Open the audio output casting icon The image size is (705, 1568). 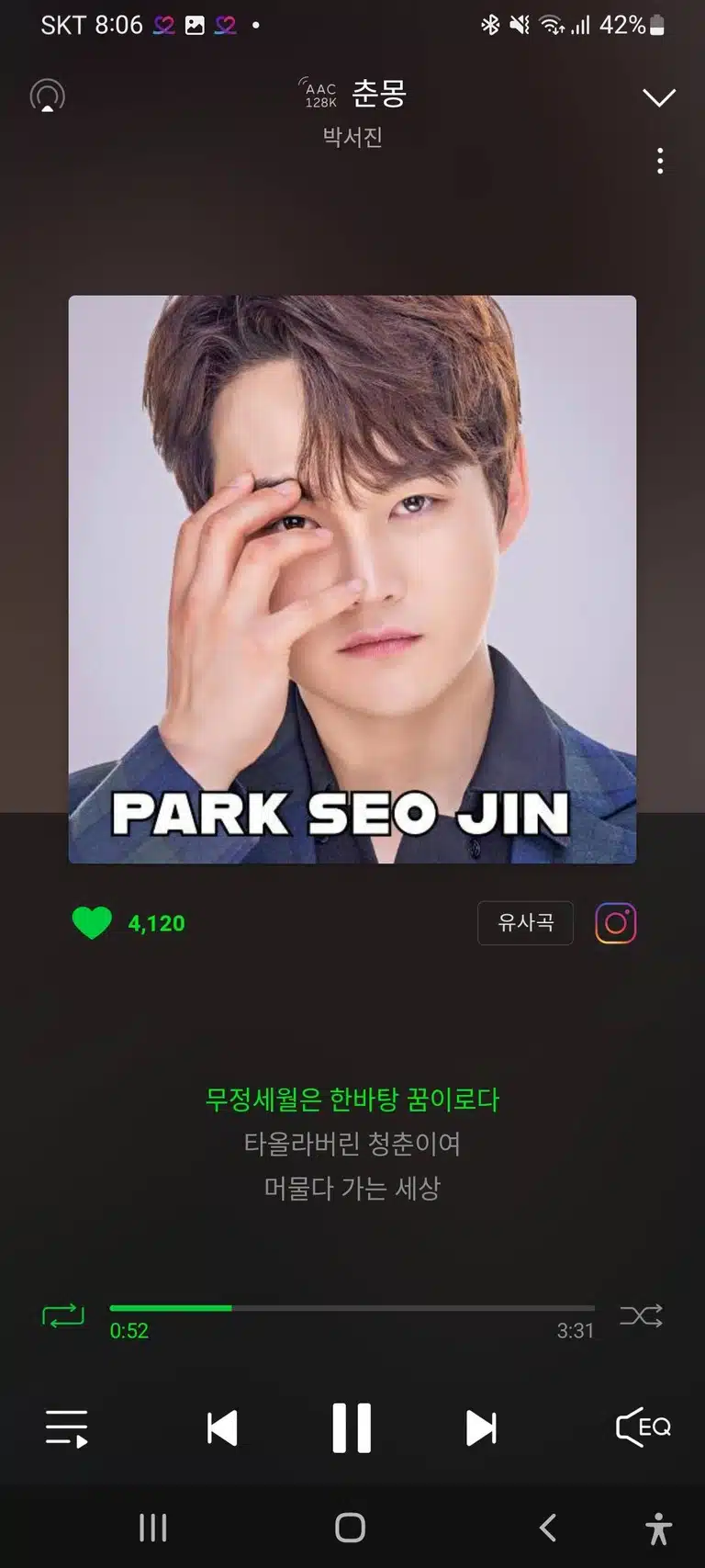coord(48,96)
